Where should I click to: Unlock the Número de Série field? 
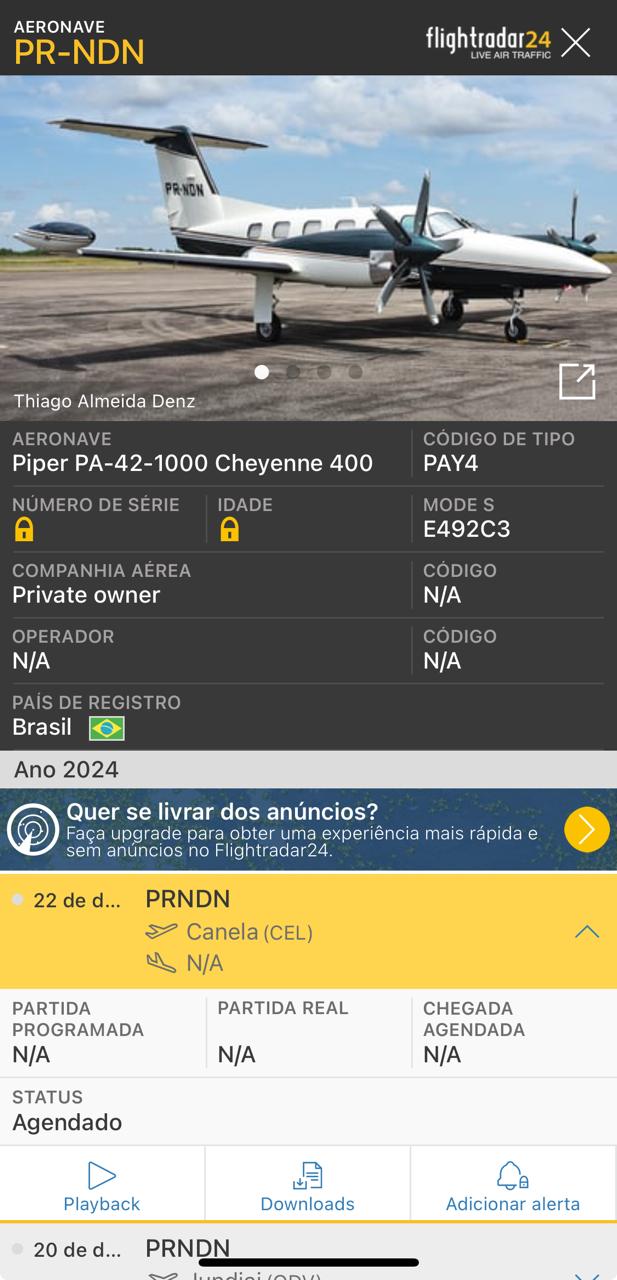pyautogui.click(x=24, y=530)
